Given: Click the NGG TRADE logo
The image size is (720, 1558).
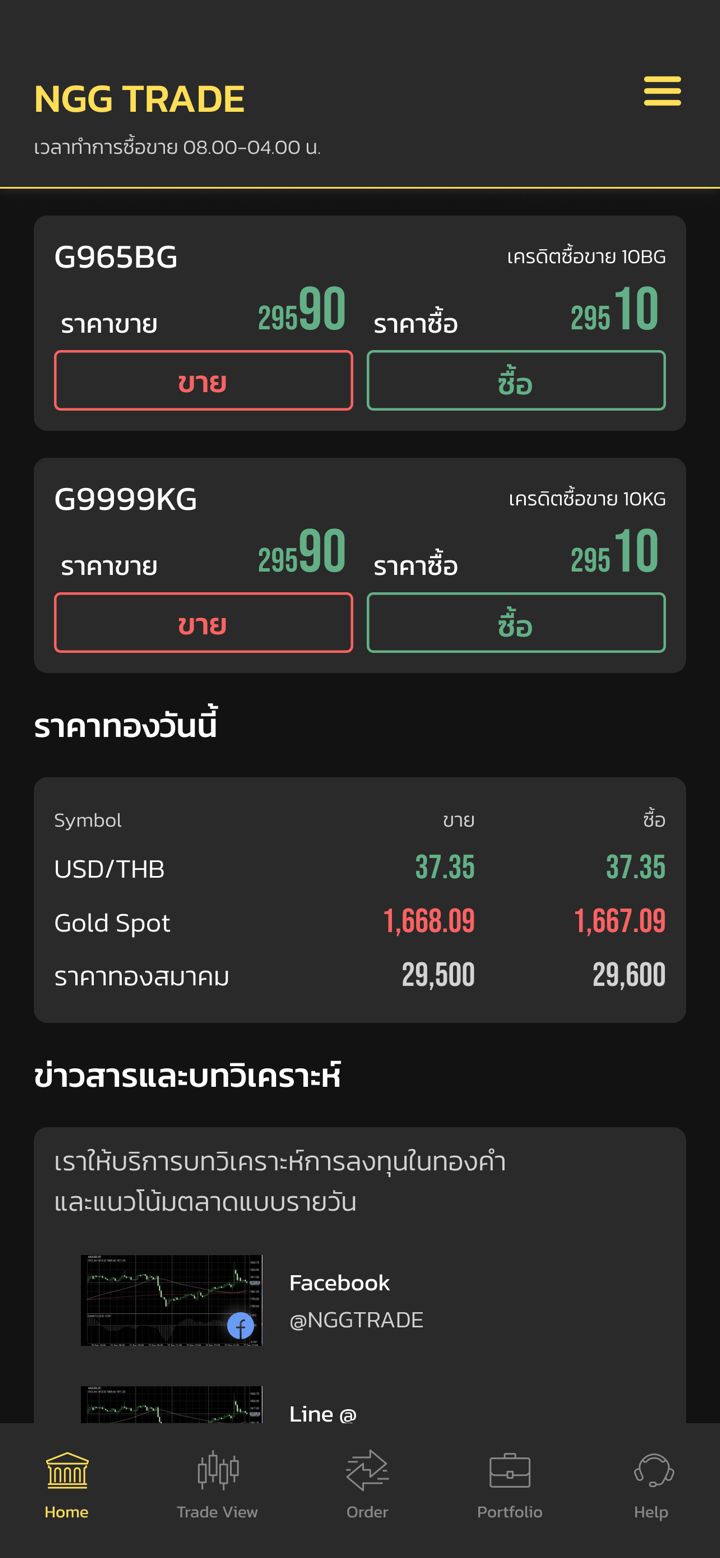Looking at the screenshot, I should (x=138, y=99).
